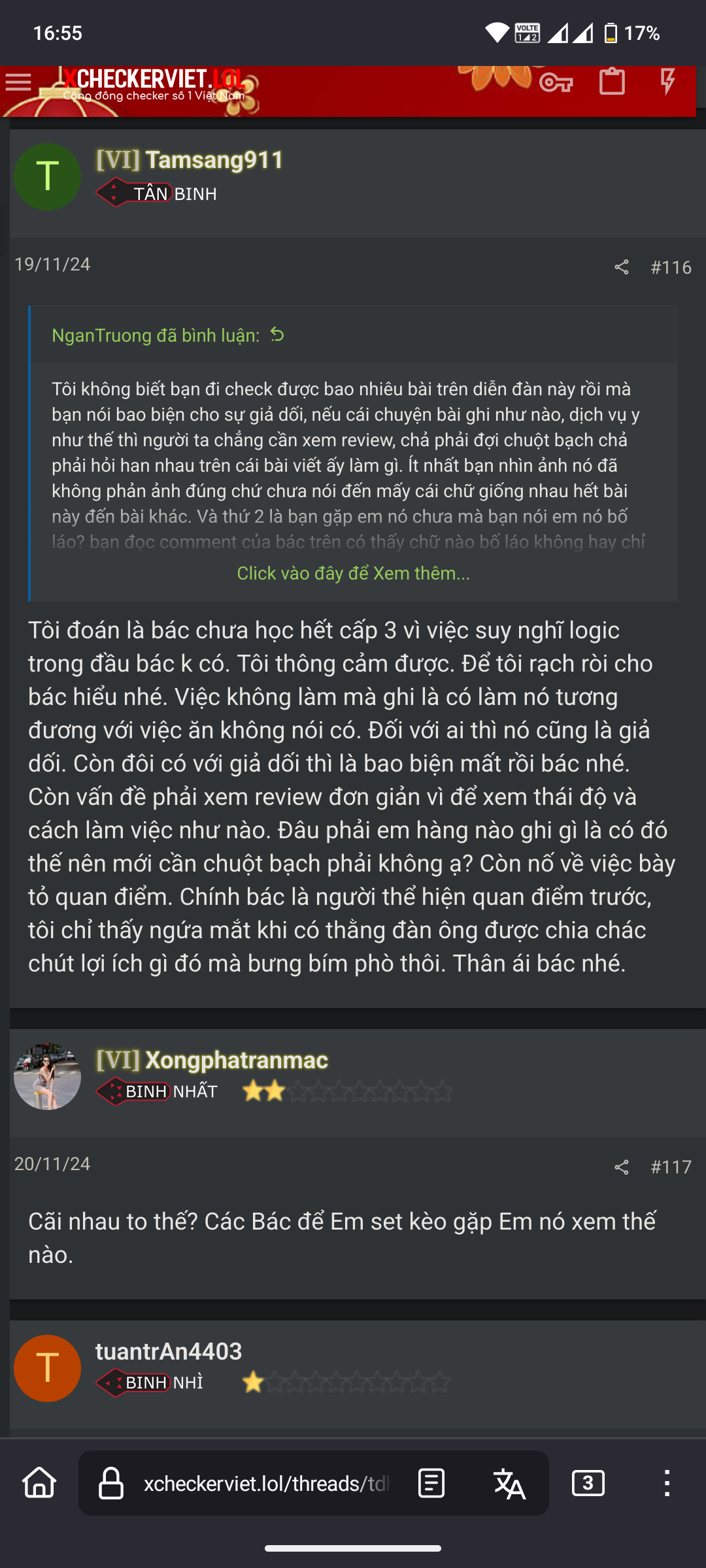The width and height of the screenshot is (706, 1568).
Task: Open permalink #116
Action: 671,267
